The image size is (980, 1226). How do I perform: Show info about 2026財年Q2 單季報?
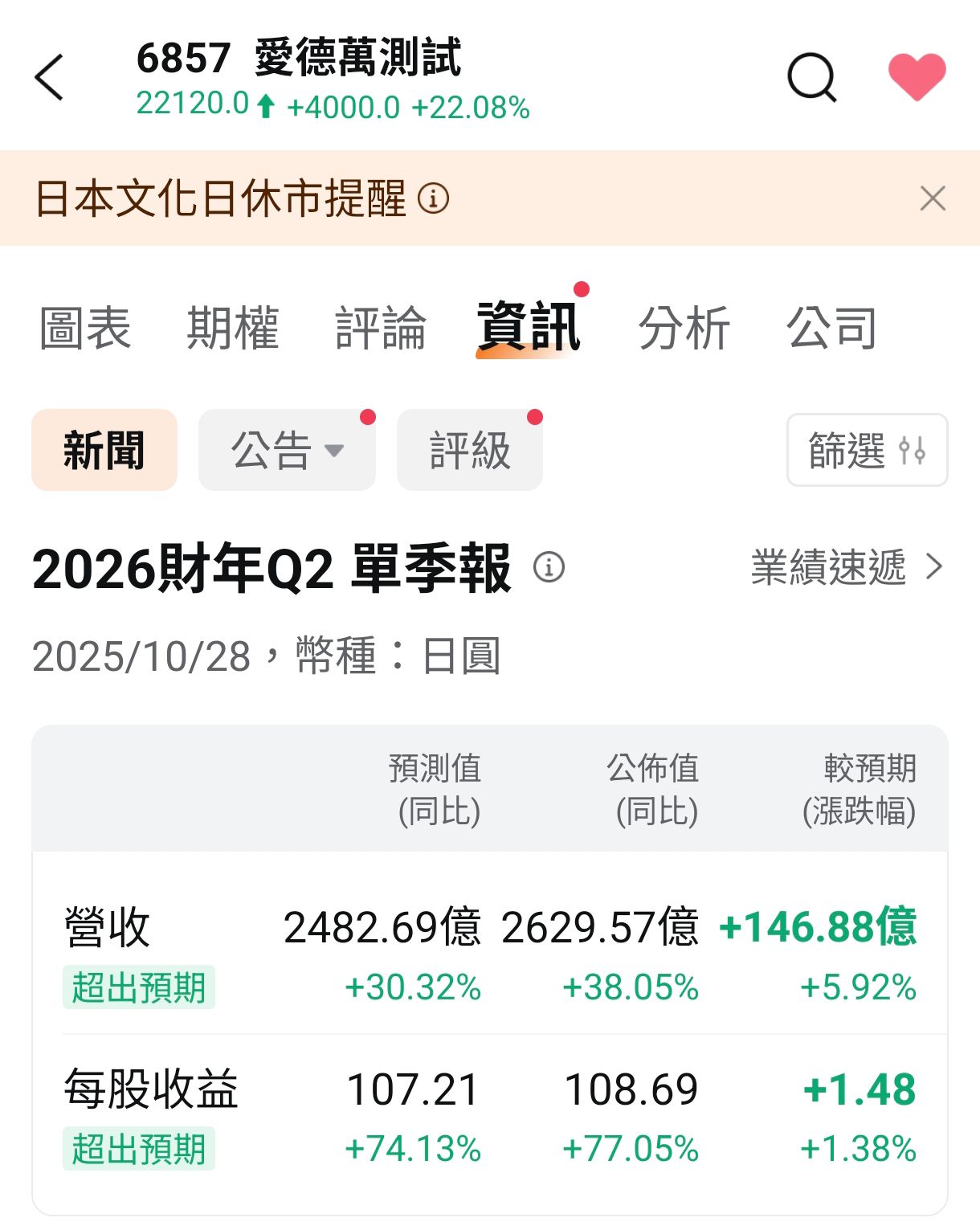tap(549, 567)
